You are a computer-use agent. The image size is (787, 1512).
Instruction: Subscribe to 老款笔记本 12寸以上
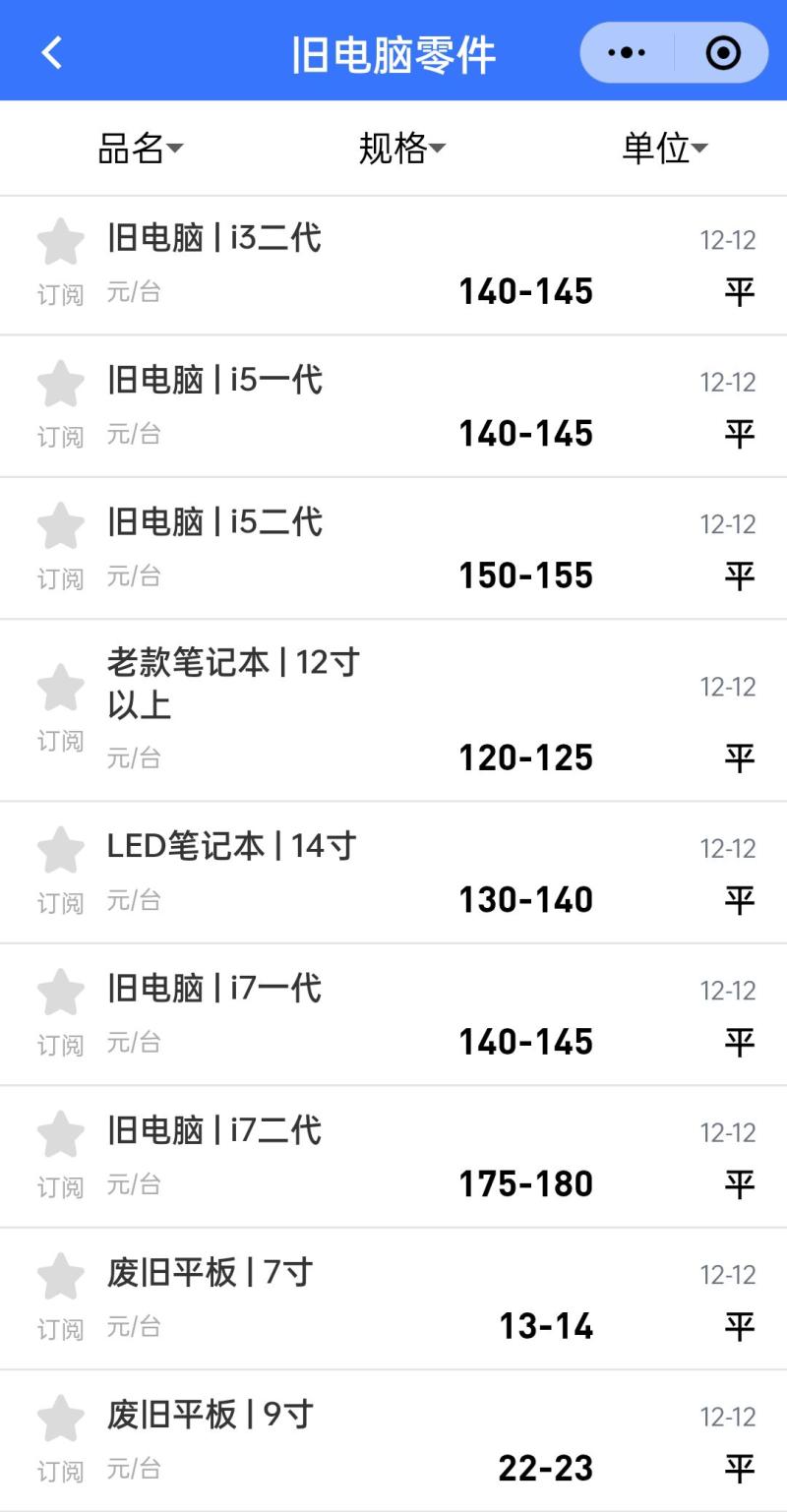(x=61, y=688)
